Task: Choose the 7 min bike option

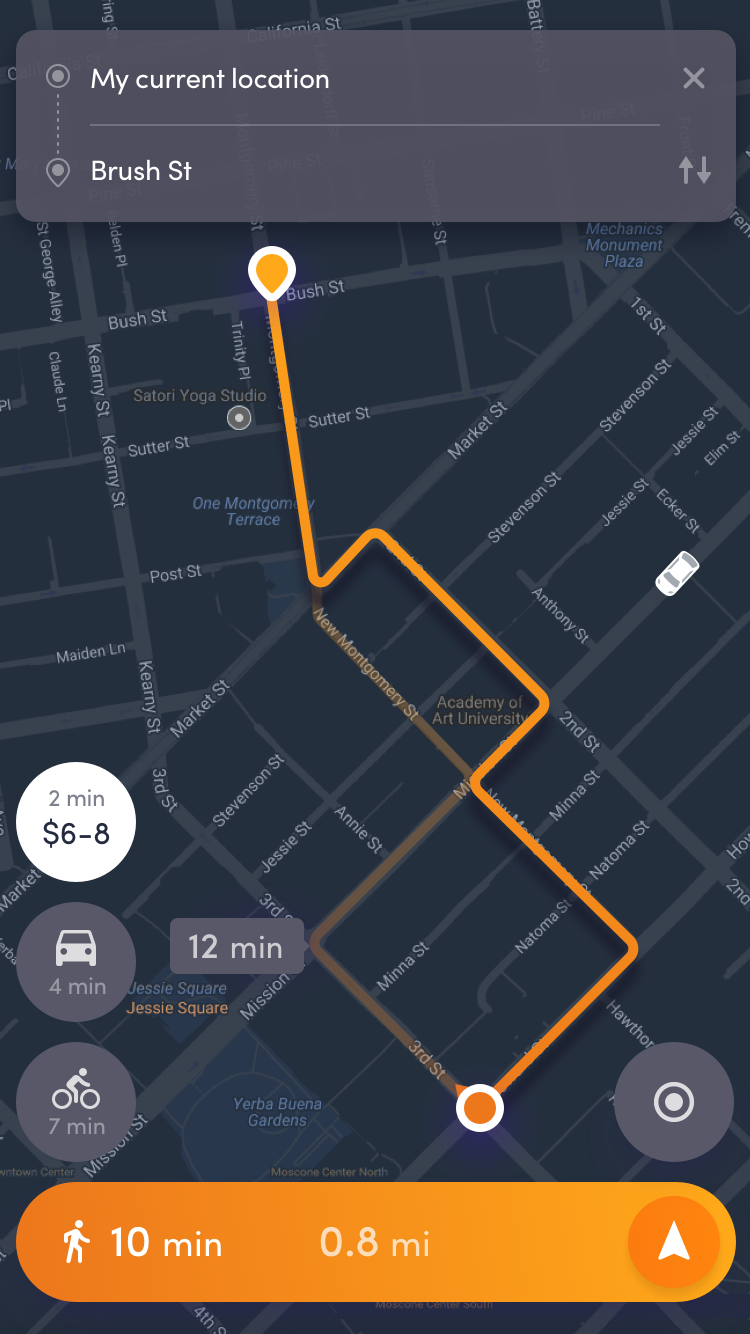Action: [x=76, y=1101]
